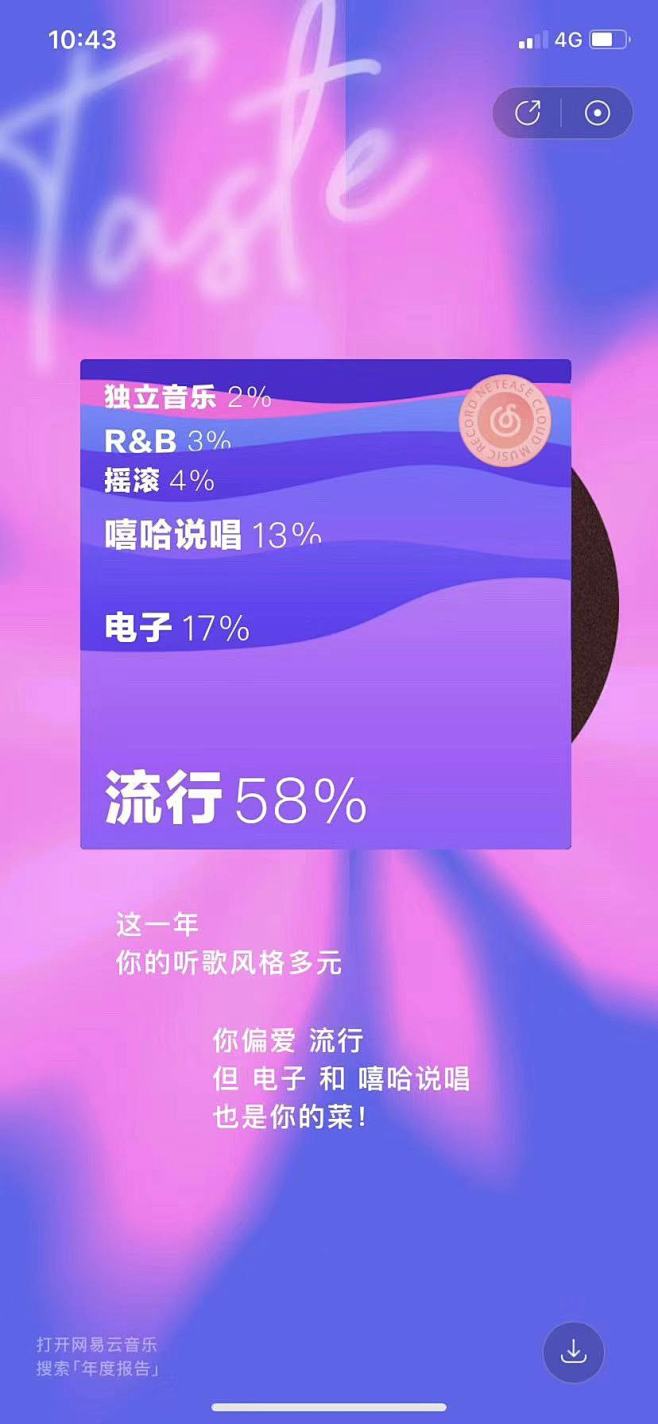
Task: Download the annual report image
Action: (x=573, y=1352)
